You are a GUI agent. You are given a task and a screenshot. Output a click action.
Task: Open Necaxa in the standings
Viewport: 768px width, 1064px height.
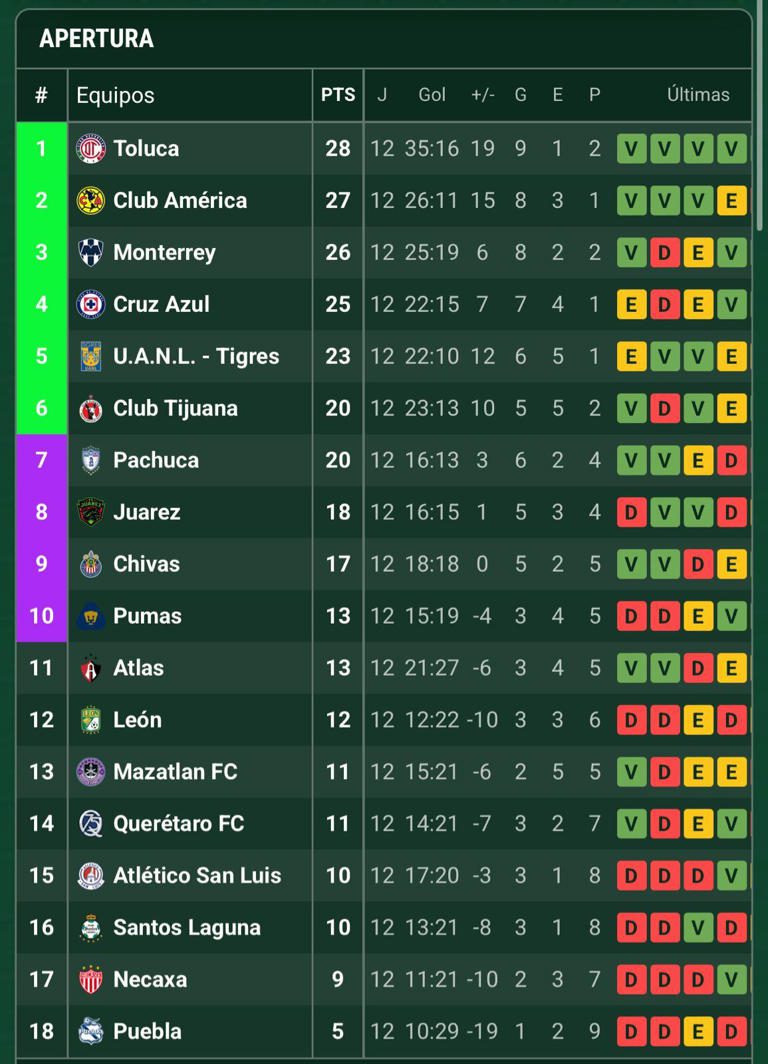click(x=150, y=981)
